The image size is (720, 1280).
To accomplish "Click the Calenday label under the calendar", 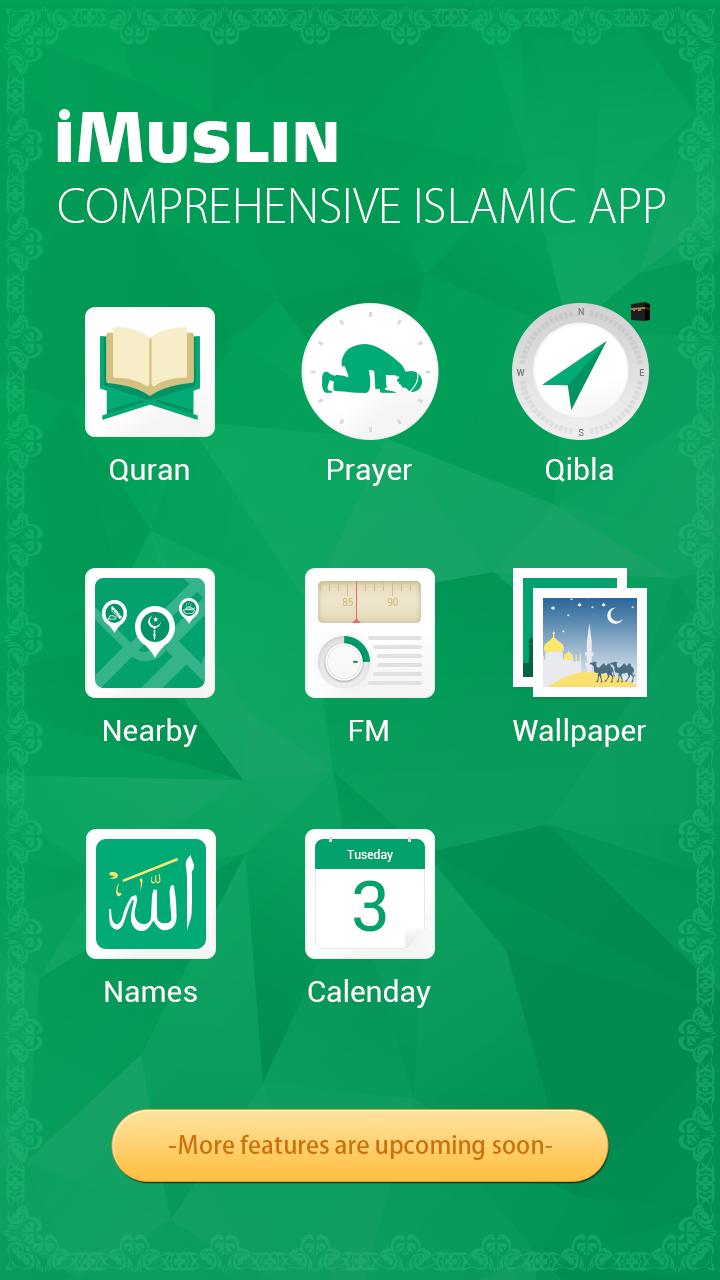I will click(370, 992).
